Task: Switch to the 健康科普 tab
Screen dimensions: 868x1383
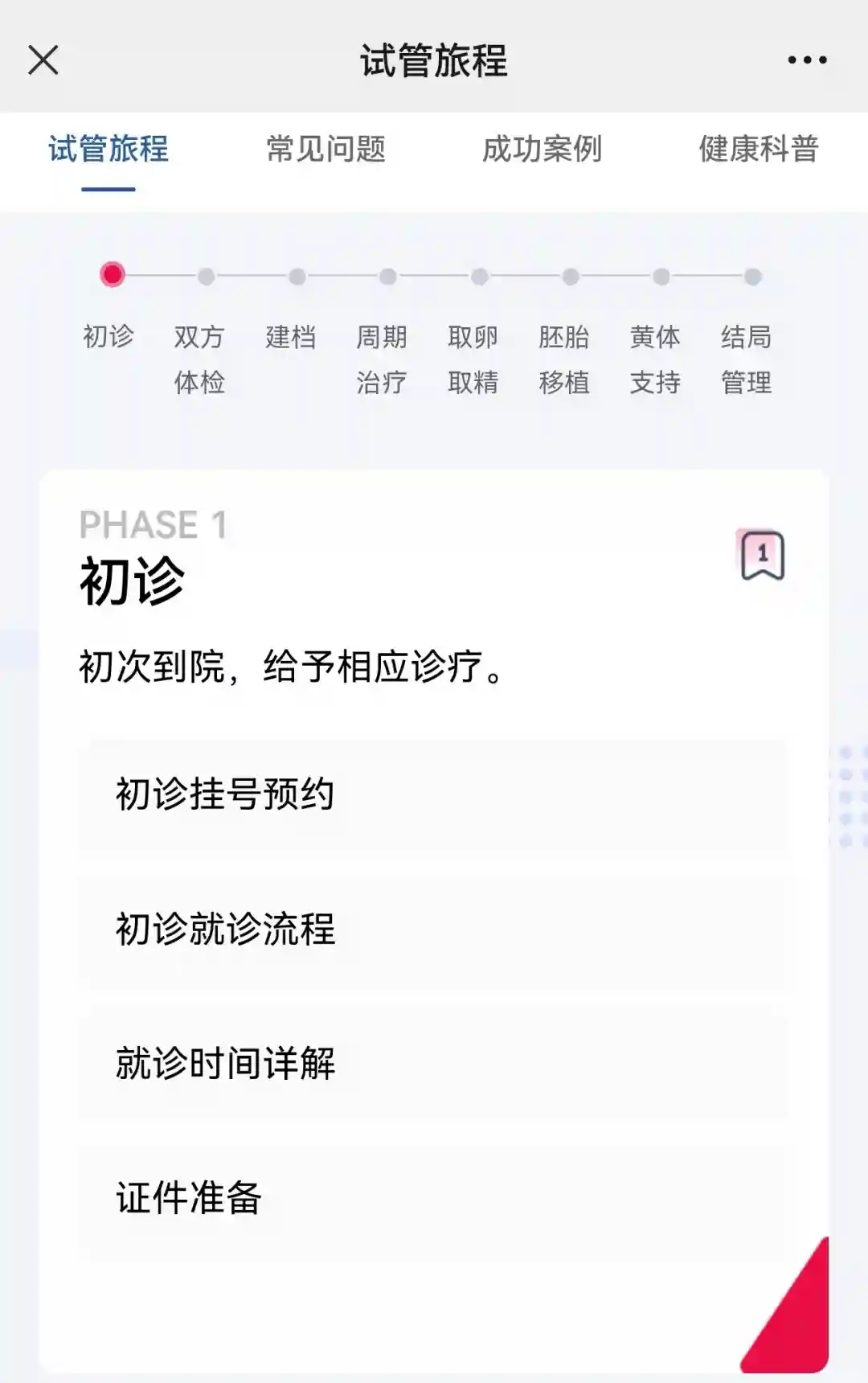Action: pos(758,150)
